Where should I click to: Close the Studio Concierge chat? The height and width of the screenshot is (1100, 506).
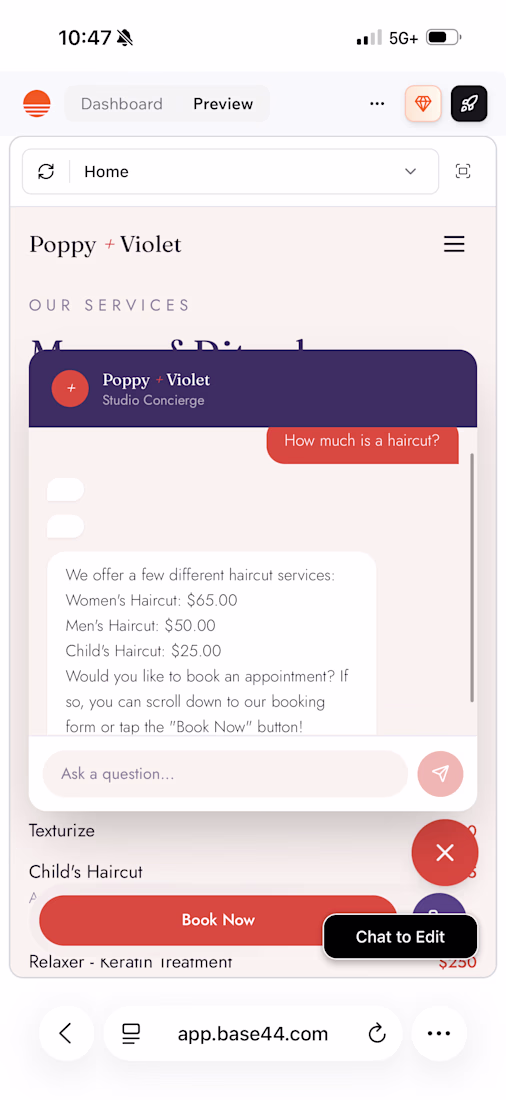point(445,852)
